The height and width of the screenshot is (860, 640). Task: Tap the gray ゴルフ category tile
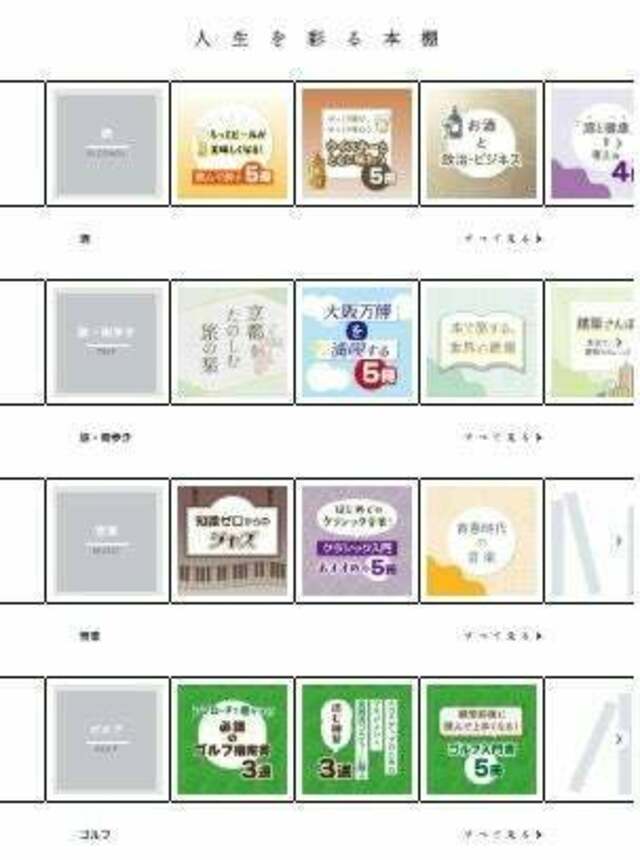coord(107,738)
